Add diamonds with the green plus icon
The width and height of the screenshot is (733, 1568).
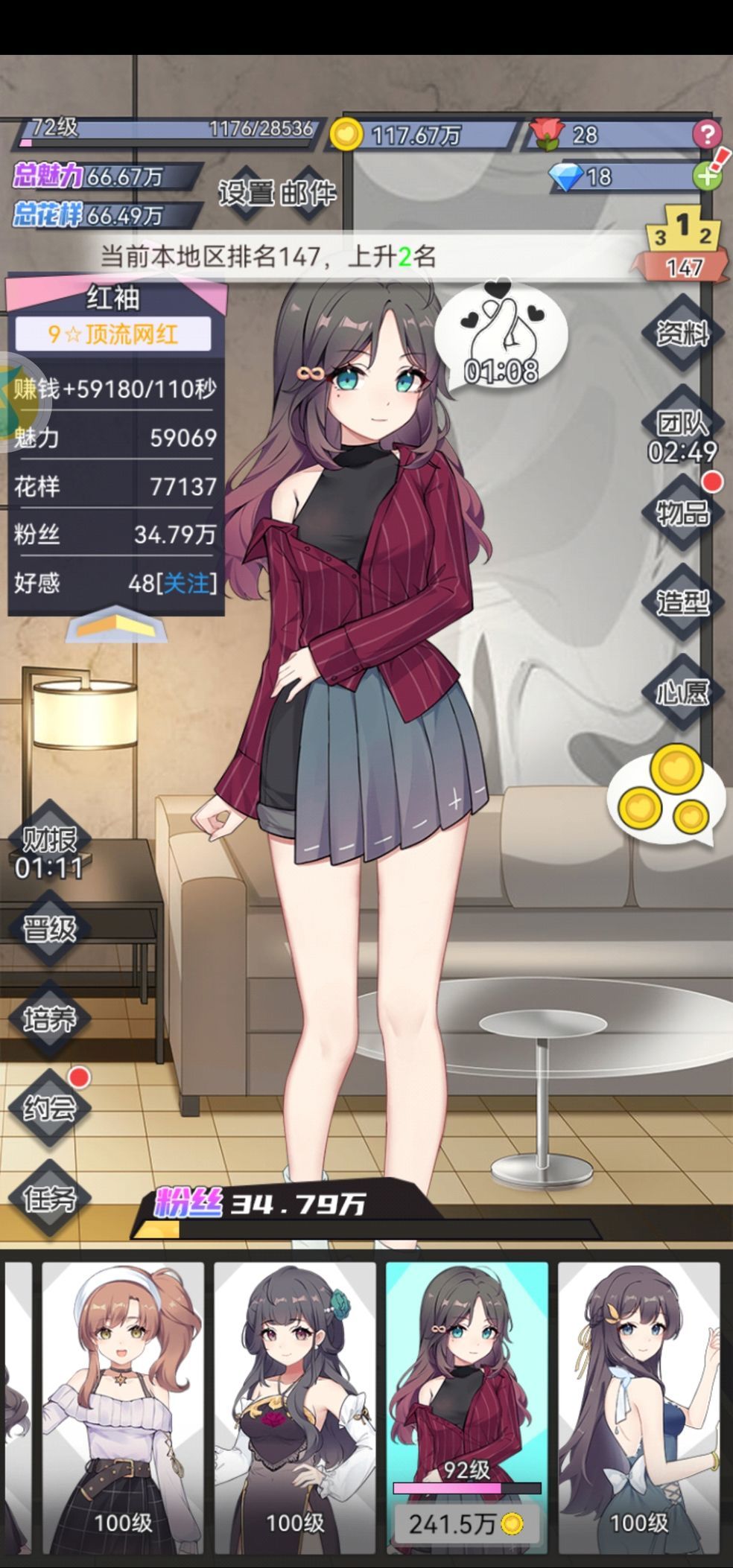[706, 176]
